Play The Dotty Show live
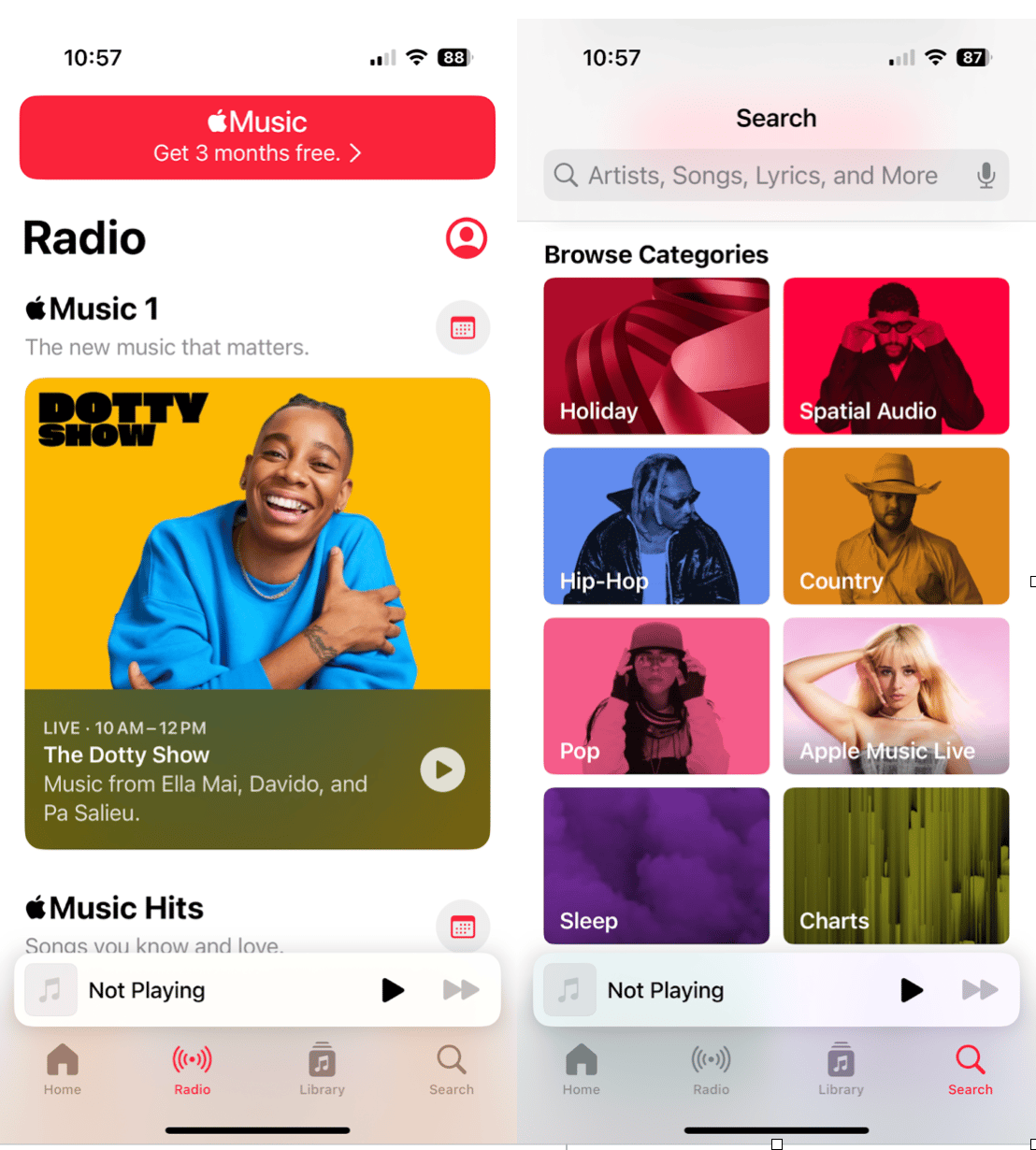This screenshot has height=1150, width=1036. pos(442,769)
